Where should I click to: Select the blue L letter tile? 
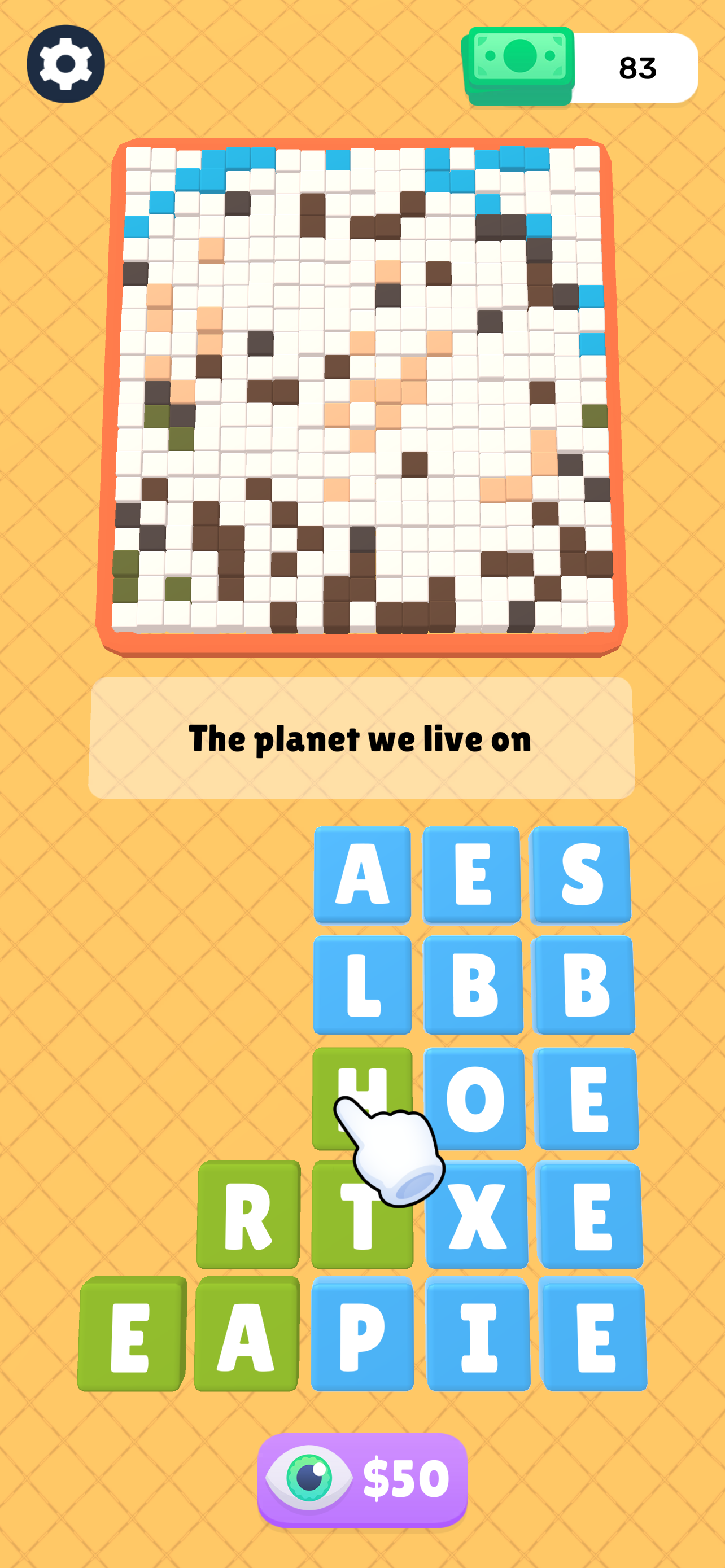[x=362, y=986]
